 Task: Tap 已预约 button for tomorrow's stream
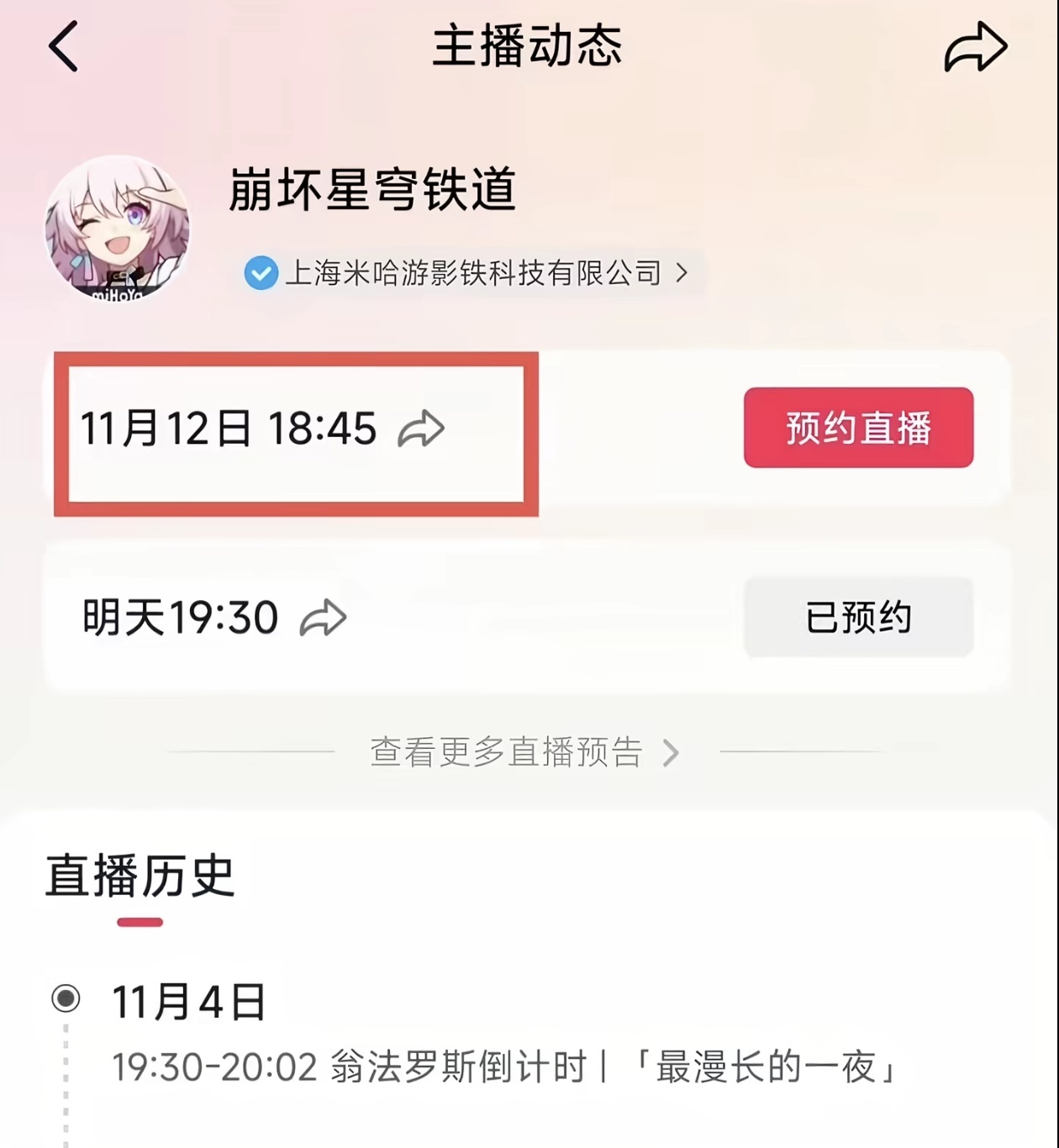tap(858, 618)
